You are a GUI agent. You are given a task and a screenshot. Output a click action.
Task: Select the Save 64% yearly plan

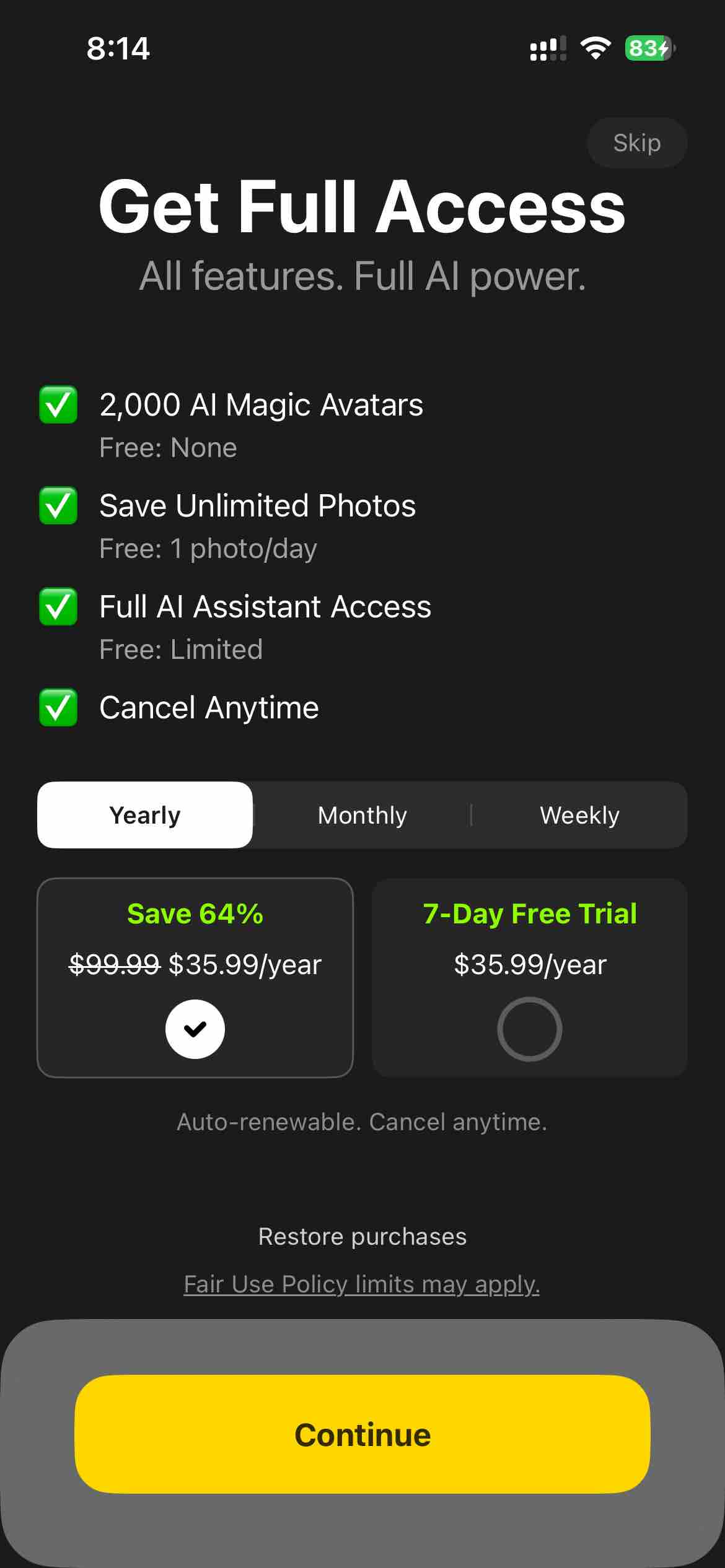coord(195,978)
